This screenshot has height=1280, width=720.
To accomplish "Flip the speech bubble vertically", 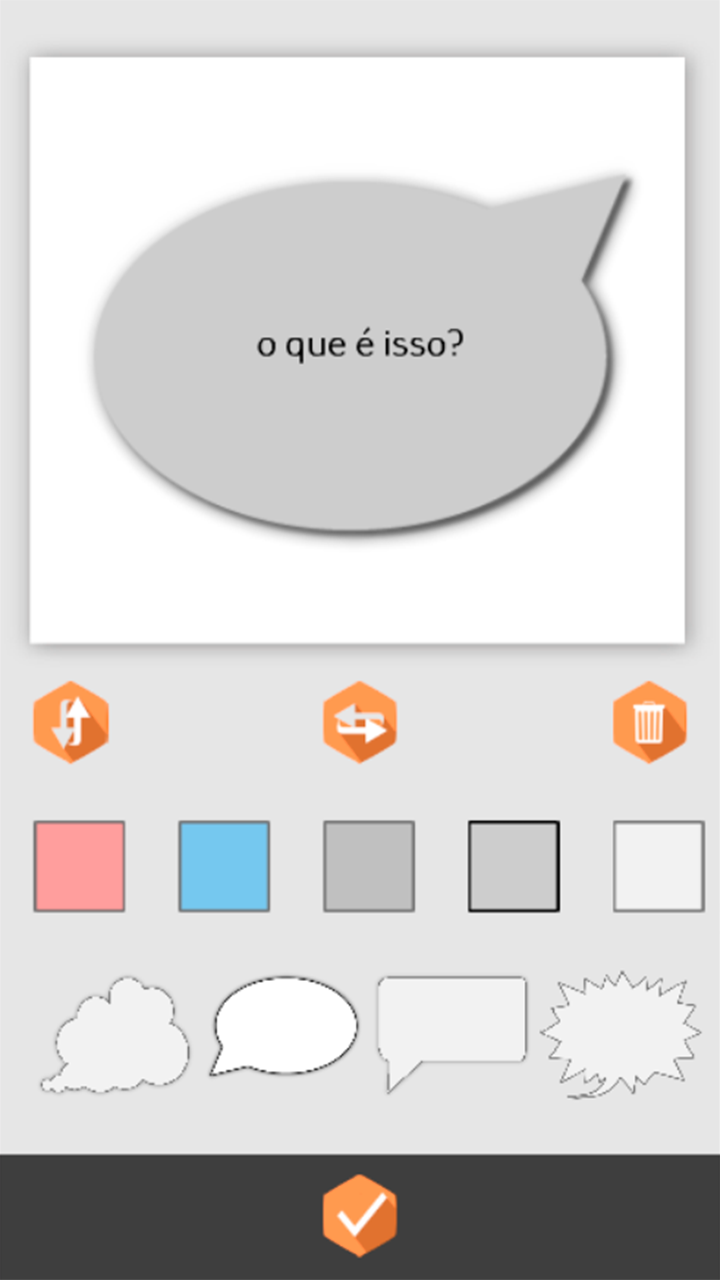I will coord(71,722).
